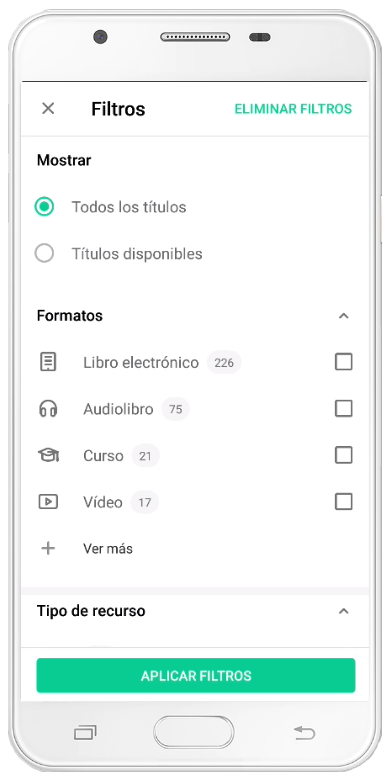Open recent apps from the navigation bar
Viewport: 390px width, 780px height.
pos(85,732)
